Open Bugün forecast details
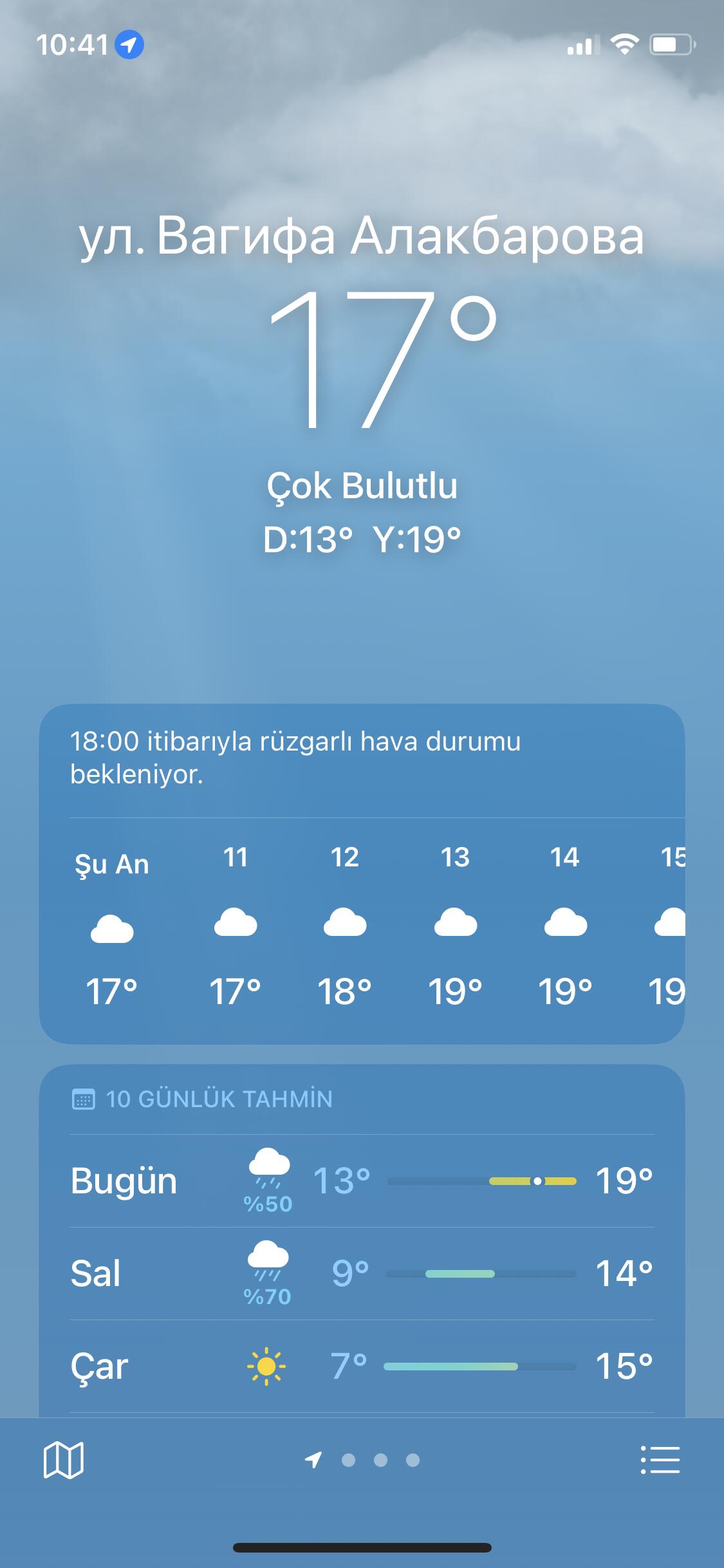This screenshot has height=1568, width=724. 362,1181
